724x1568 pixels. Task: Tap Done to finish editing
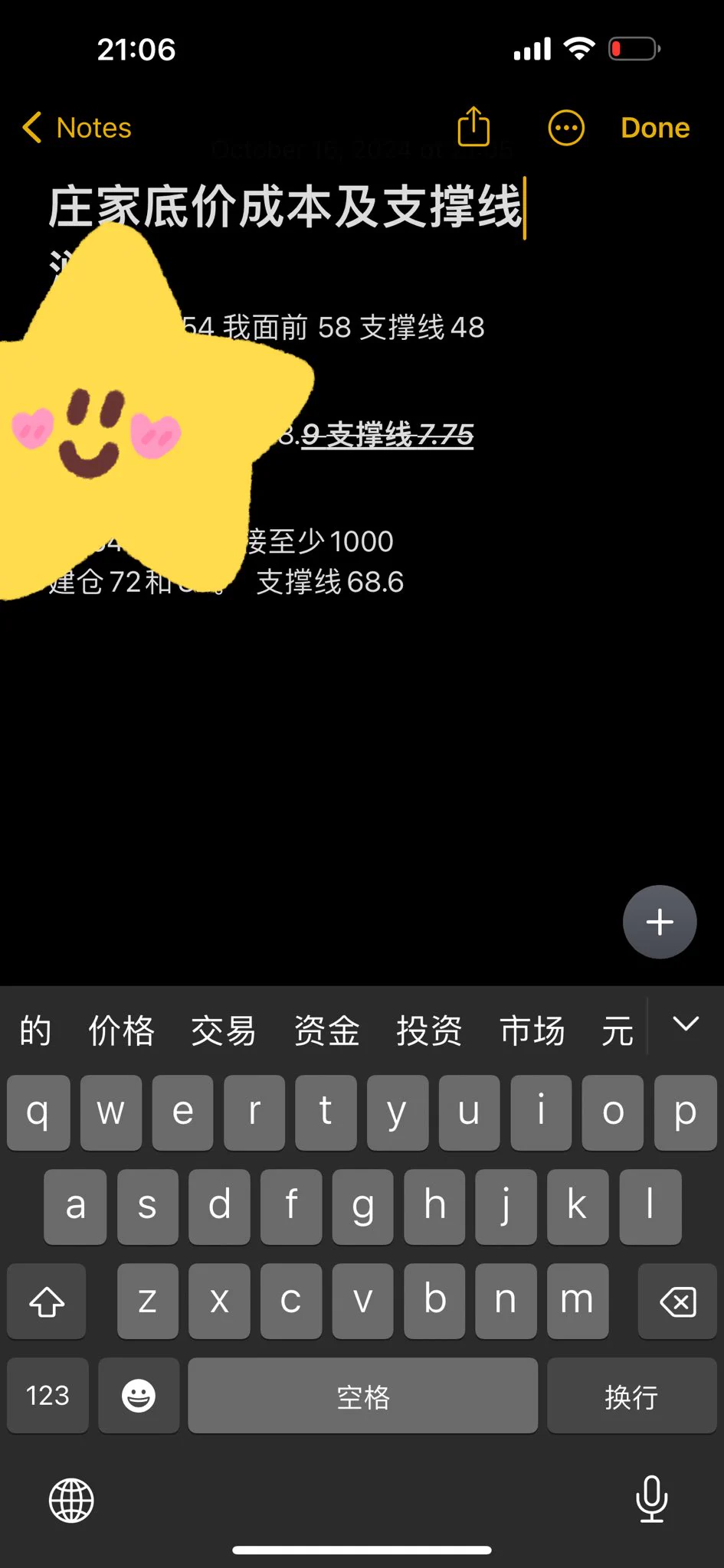pyautogui.click(x=655, y=128)
